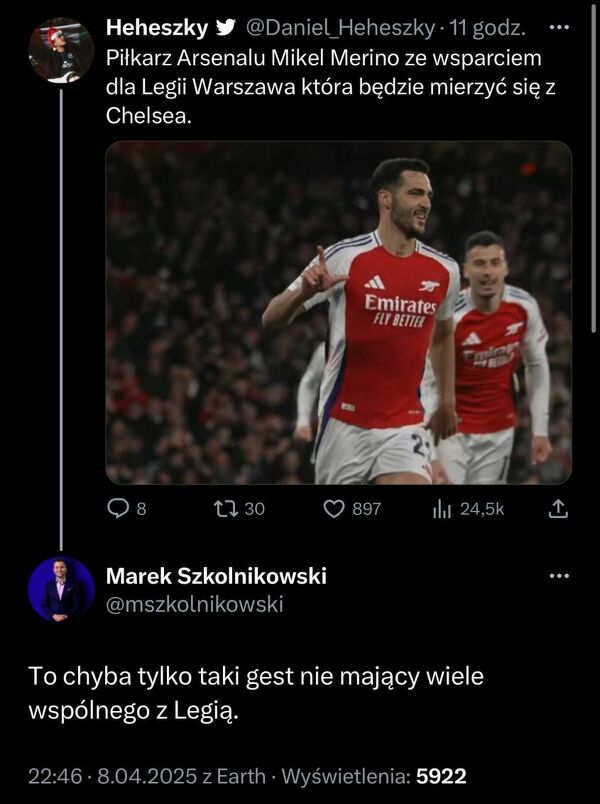The height and width of the screenshot is (804, 600).
Task: Open Marek Szkolnikowski's profile picture
Action: [60, 590]
